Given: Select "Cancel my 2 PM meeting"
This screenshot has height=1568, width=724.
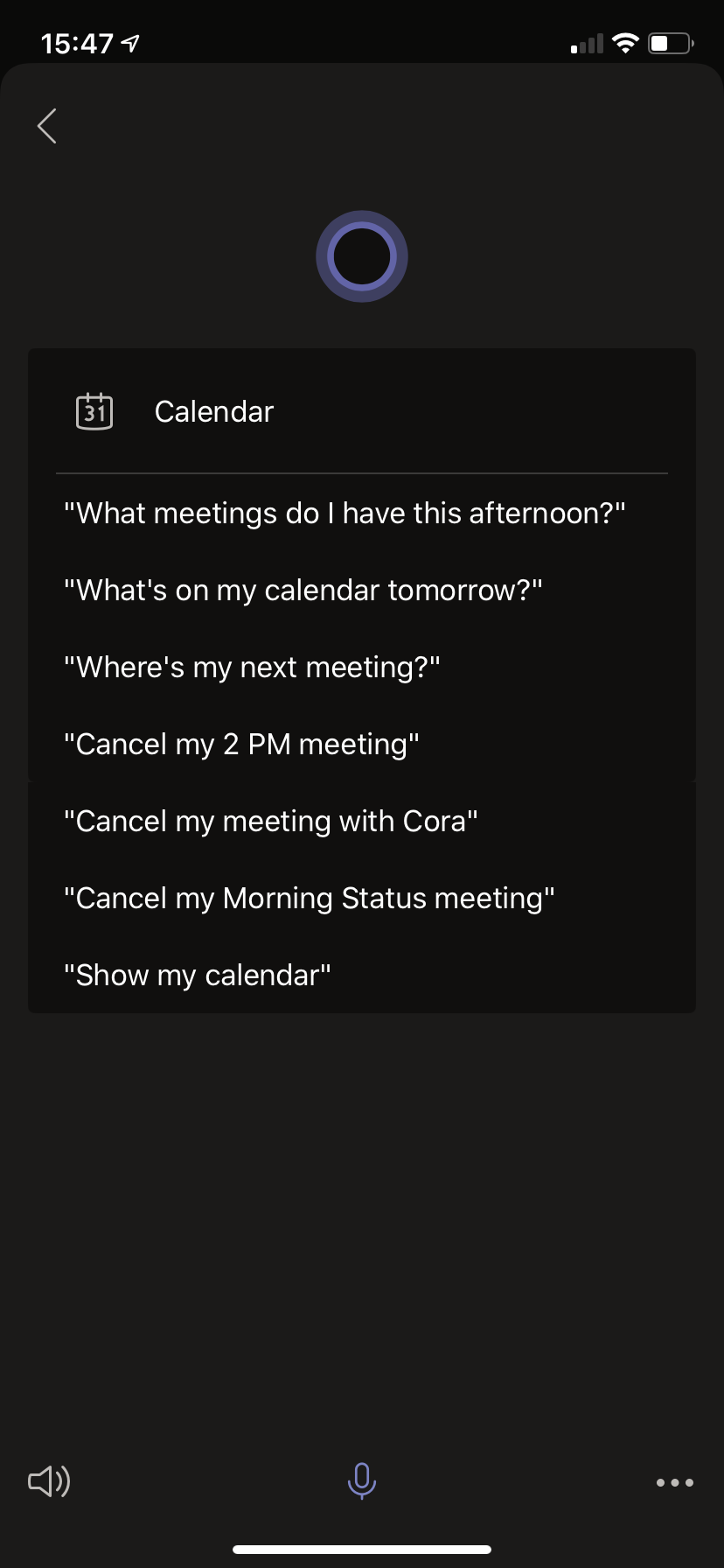Looking at the screenshot, I should point(241,744).
